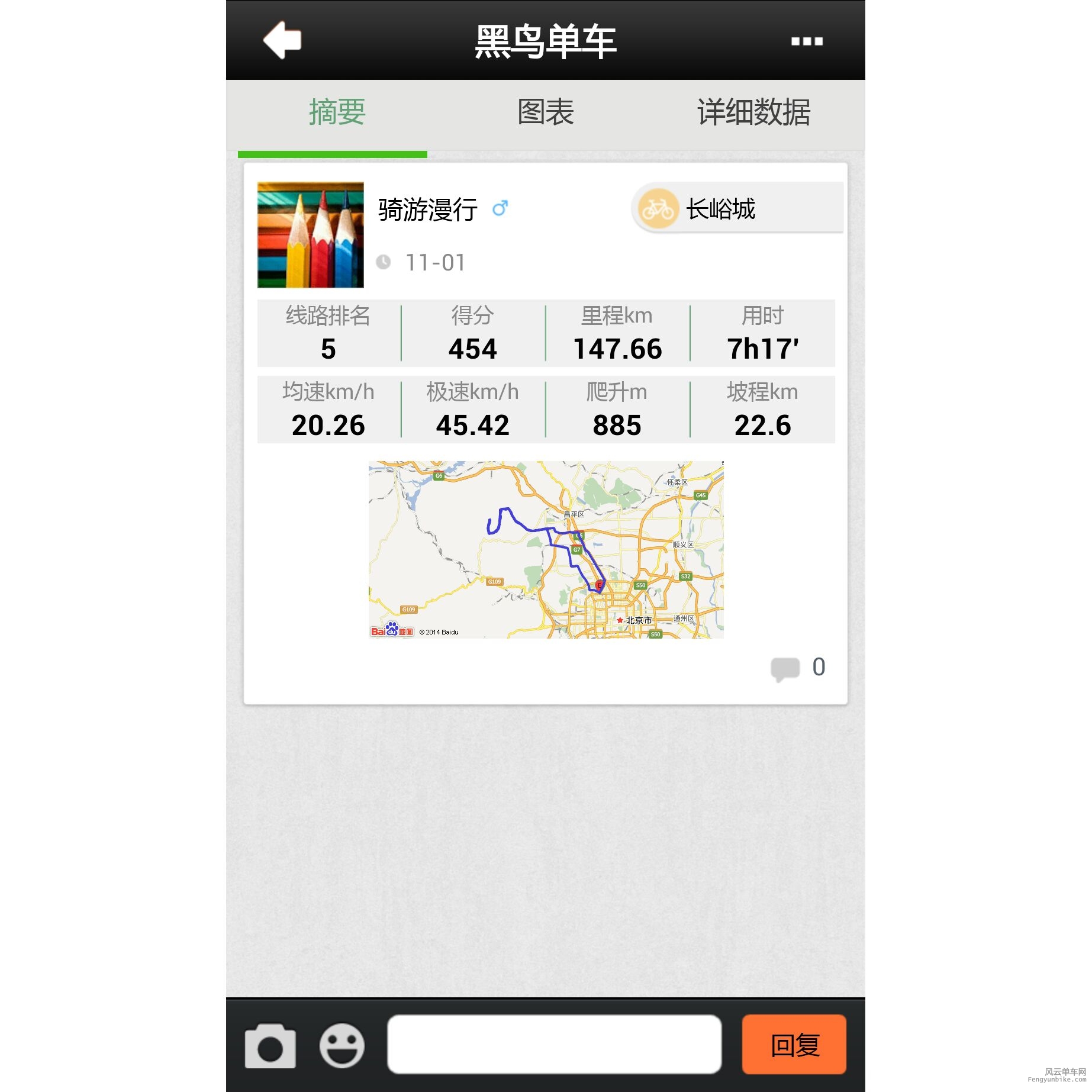The image size is (1092, 1092).
Task: Switch to the 详细数据 tab
Action: click(753, 112)
